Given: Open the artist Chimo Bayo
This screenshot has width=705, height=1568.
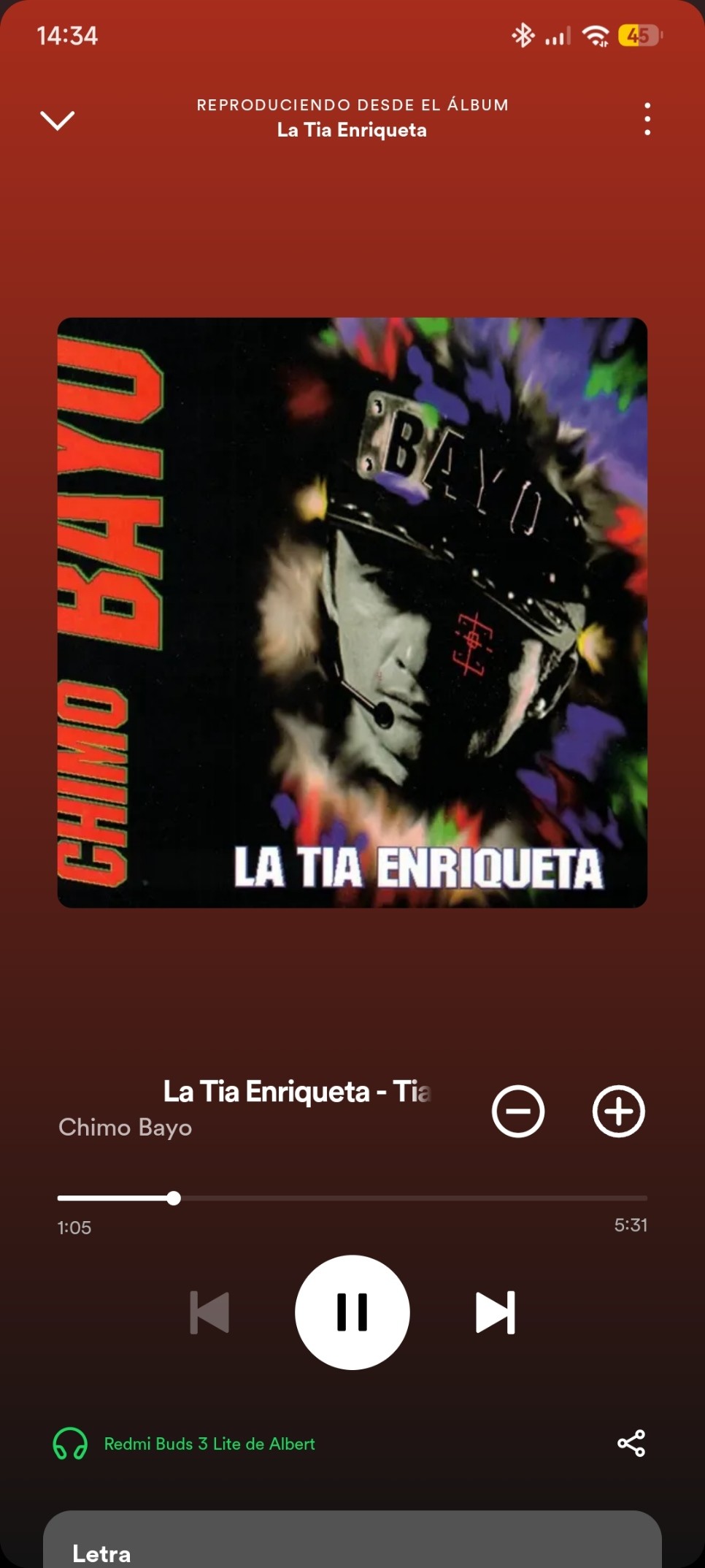Looking at the screenshot, I should pyautogui.click(x=125, y=1128).
